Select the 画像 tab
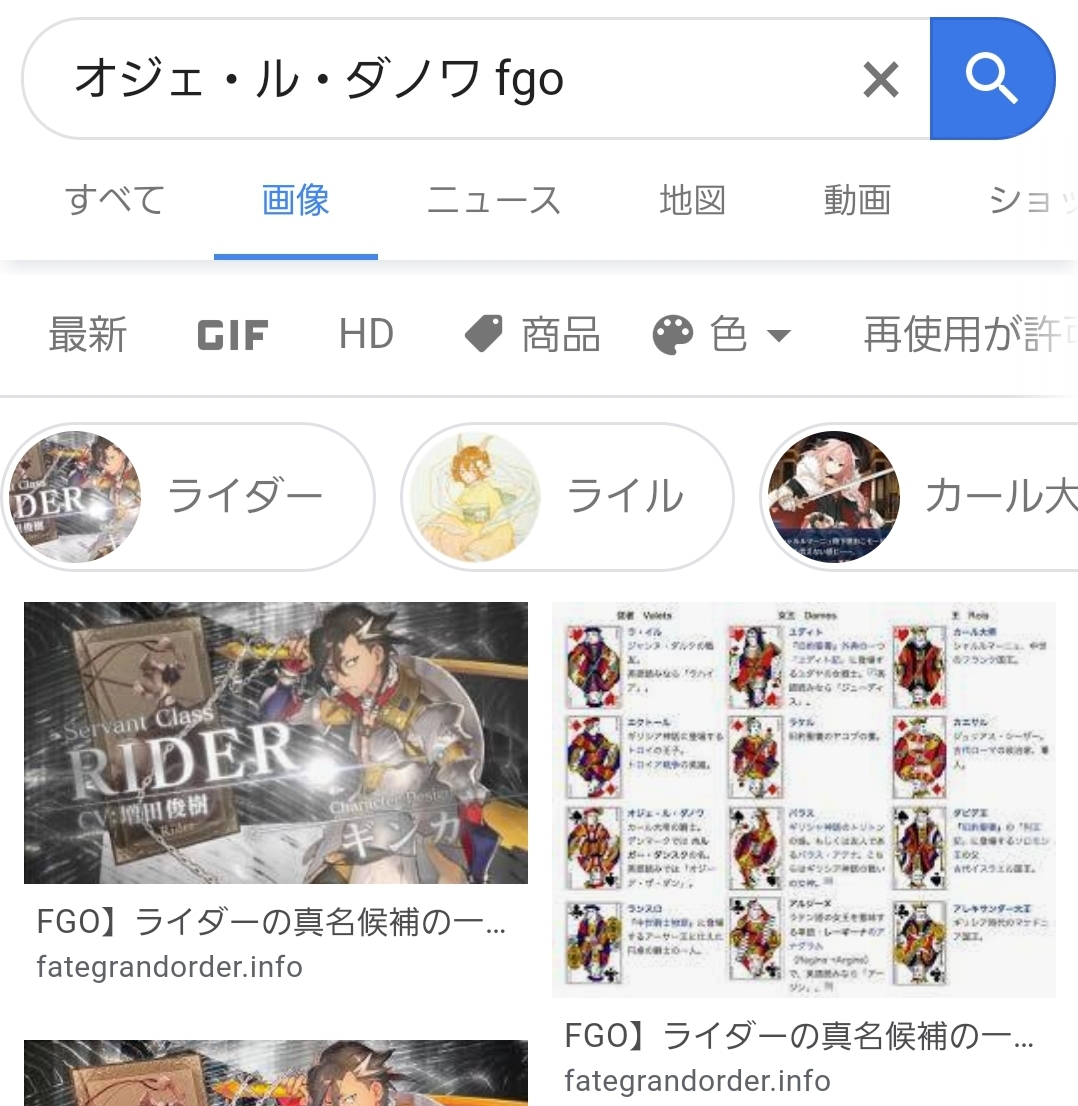Image resolution: width=1078 pixels, height=1106 pixels. [x=296, y=201]
